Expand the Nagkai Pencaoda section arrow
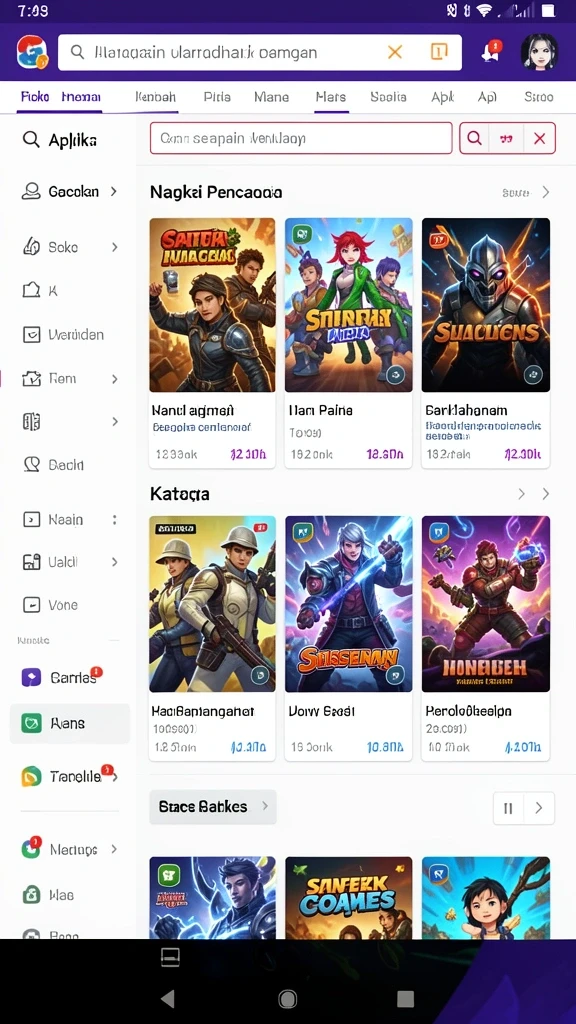The height and width of the screenshot is (1024, 576). 546,192
